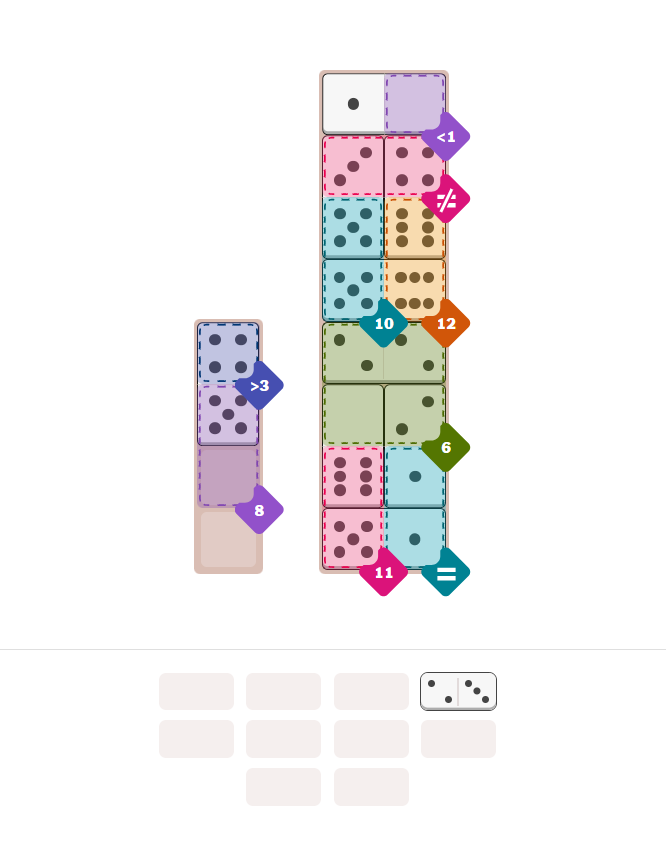
Task: Tap the placed double-six domino
Action: (x=415, y=259)
